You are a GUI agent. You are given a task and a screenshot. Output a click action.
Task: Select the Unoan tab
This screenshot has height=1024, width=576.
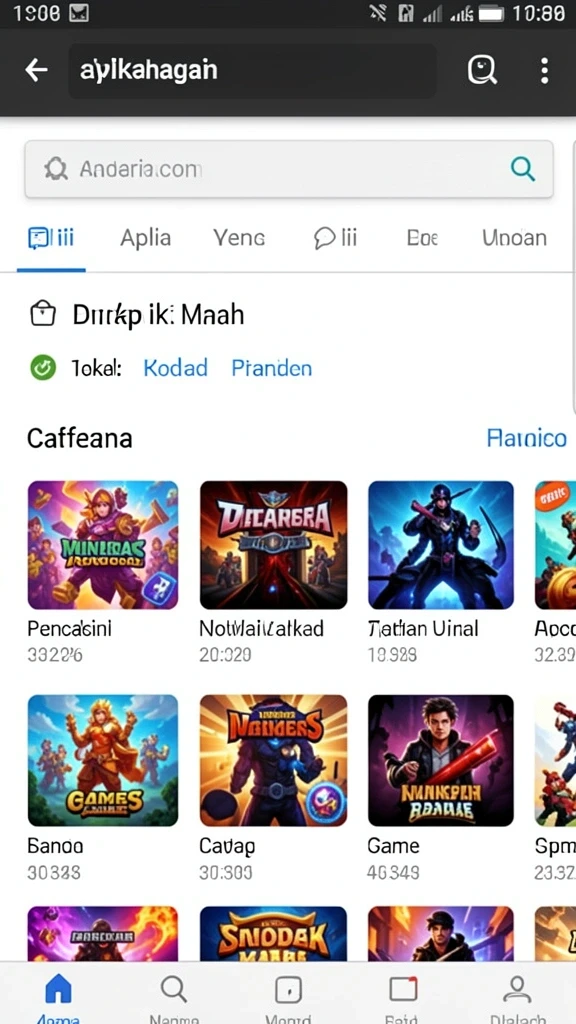click(514, 238)
